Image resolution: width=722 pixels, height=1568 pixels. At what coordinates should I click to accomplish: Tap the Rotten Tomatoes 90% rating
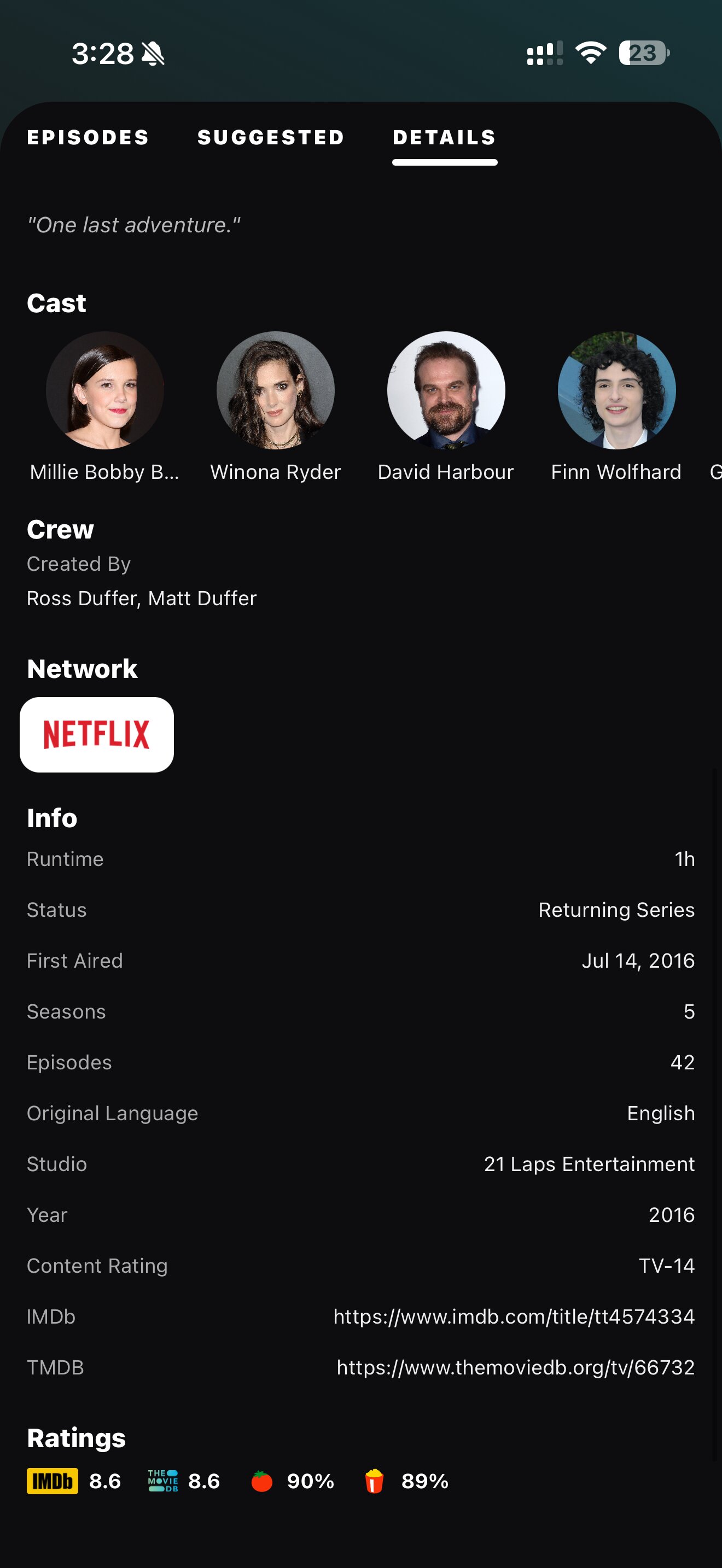point(293,1481)
